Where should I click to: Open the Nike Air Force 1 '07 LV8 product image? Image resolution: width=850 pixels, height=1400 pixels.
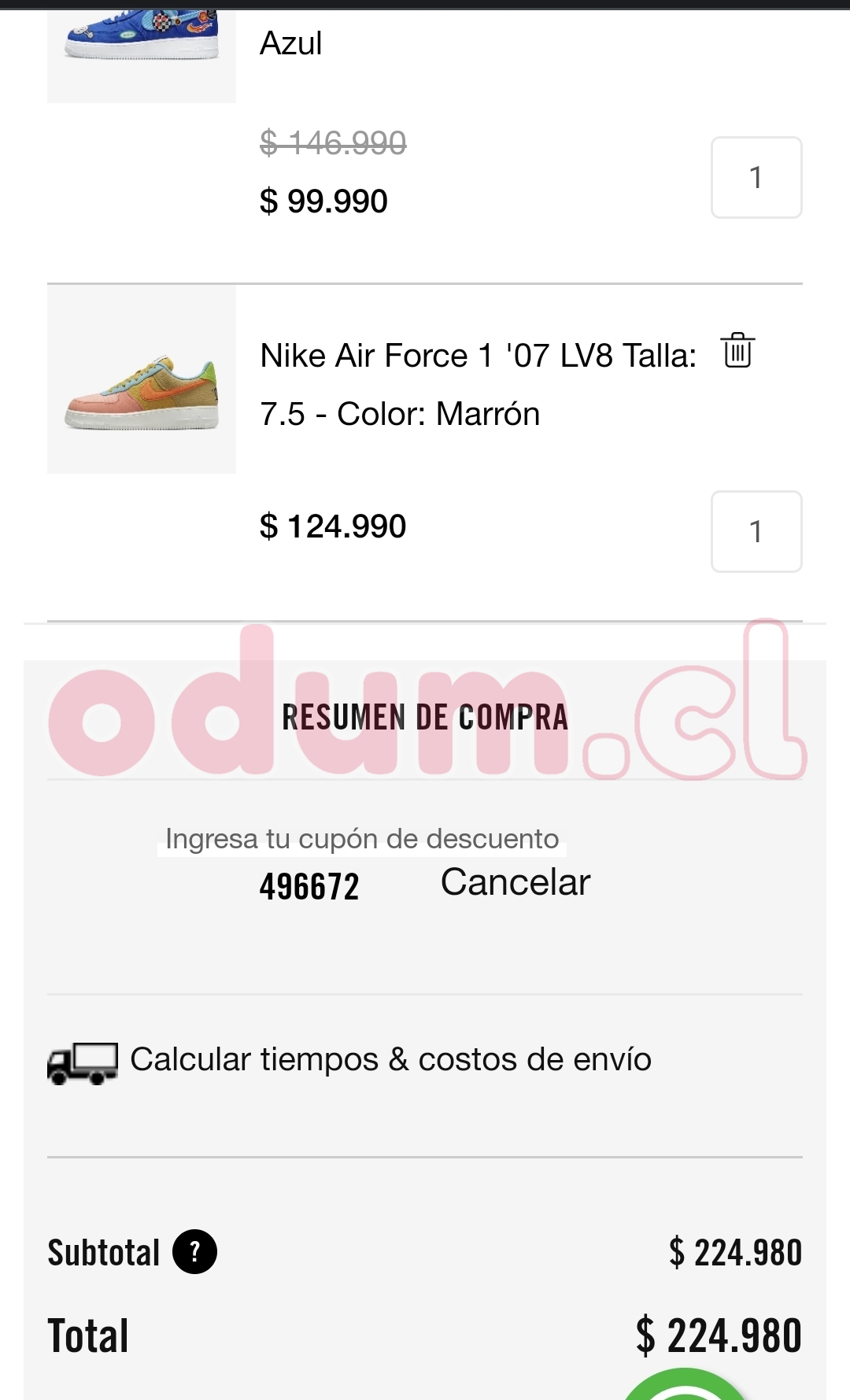tap(142, 379)
